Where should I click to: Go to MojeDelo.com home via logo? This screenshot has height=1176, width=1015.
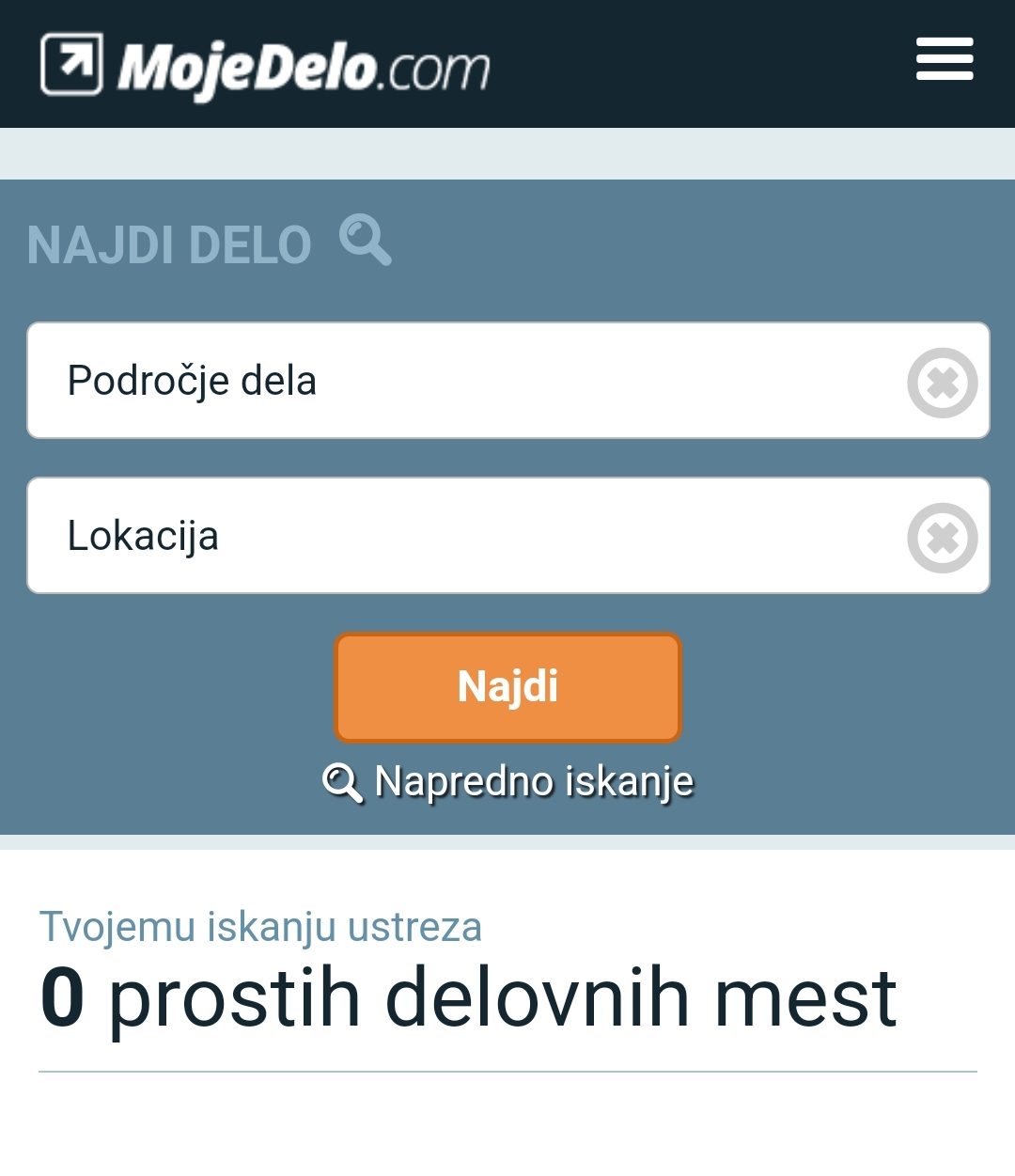pyautogui.click(x=265, y=66)
